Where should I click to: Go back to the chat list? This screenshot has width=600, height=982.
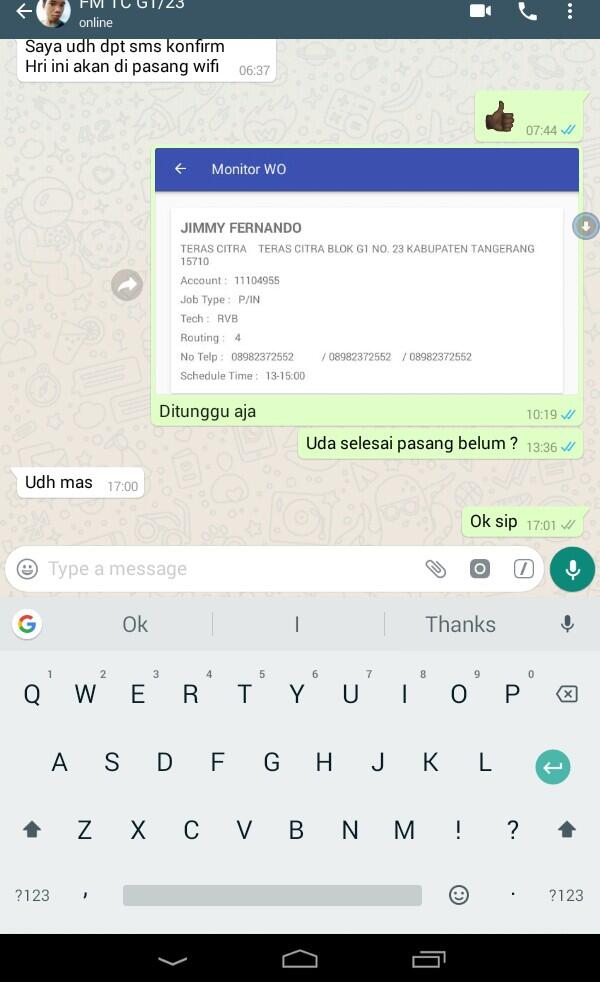click(22, 12)
